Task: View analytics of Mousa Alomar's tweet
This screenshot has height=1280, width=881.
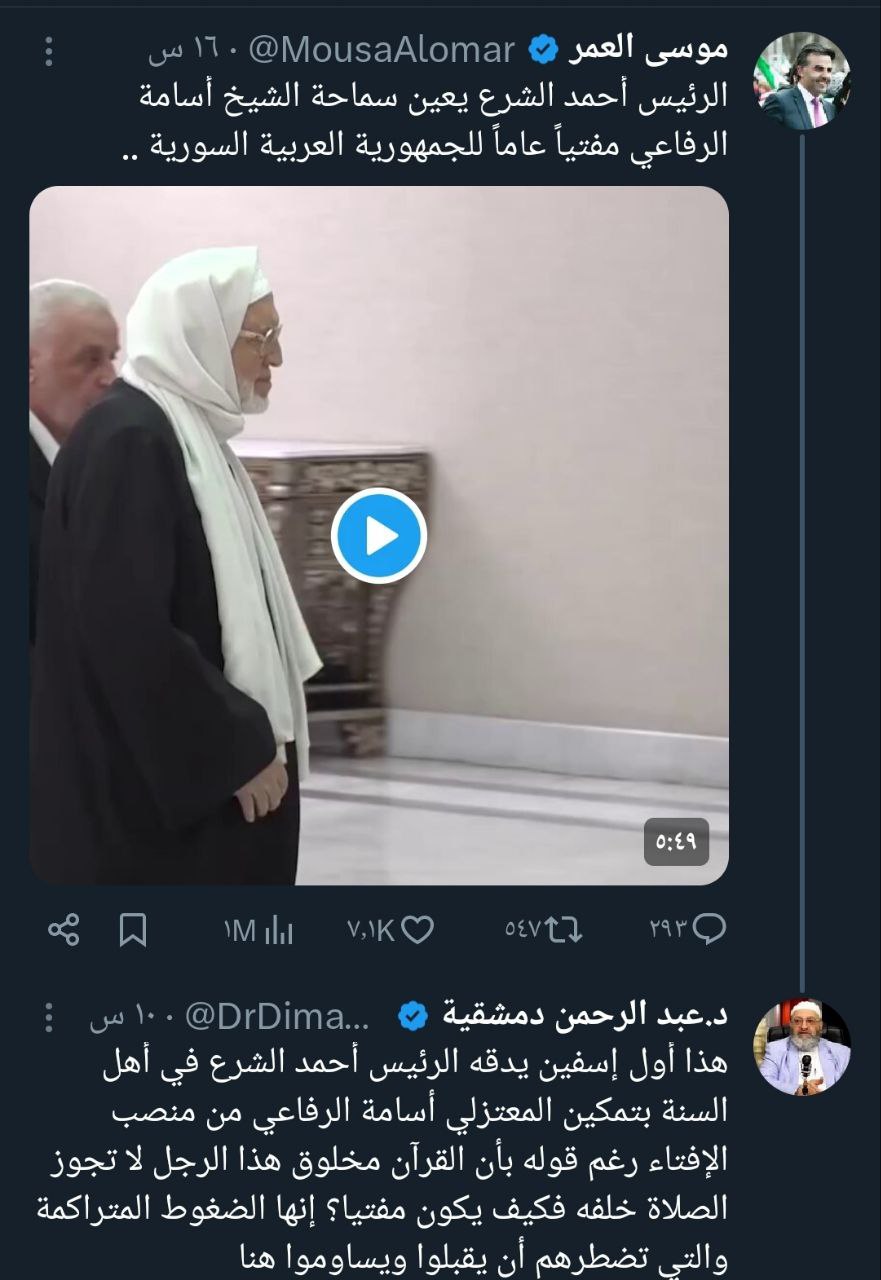Action: tap(258, 931)
